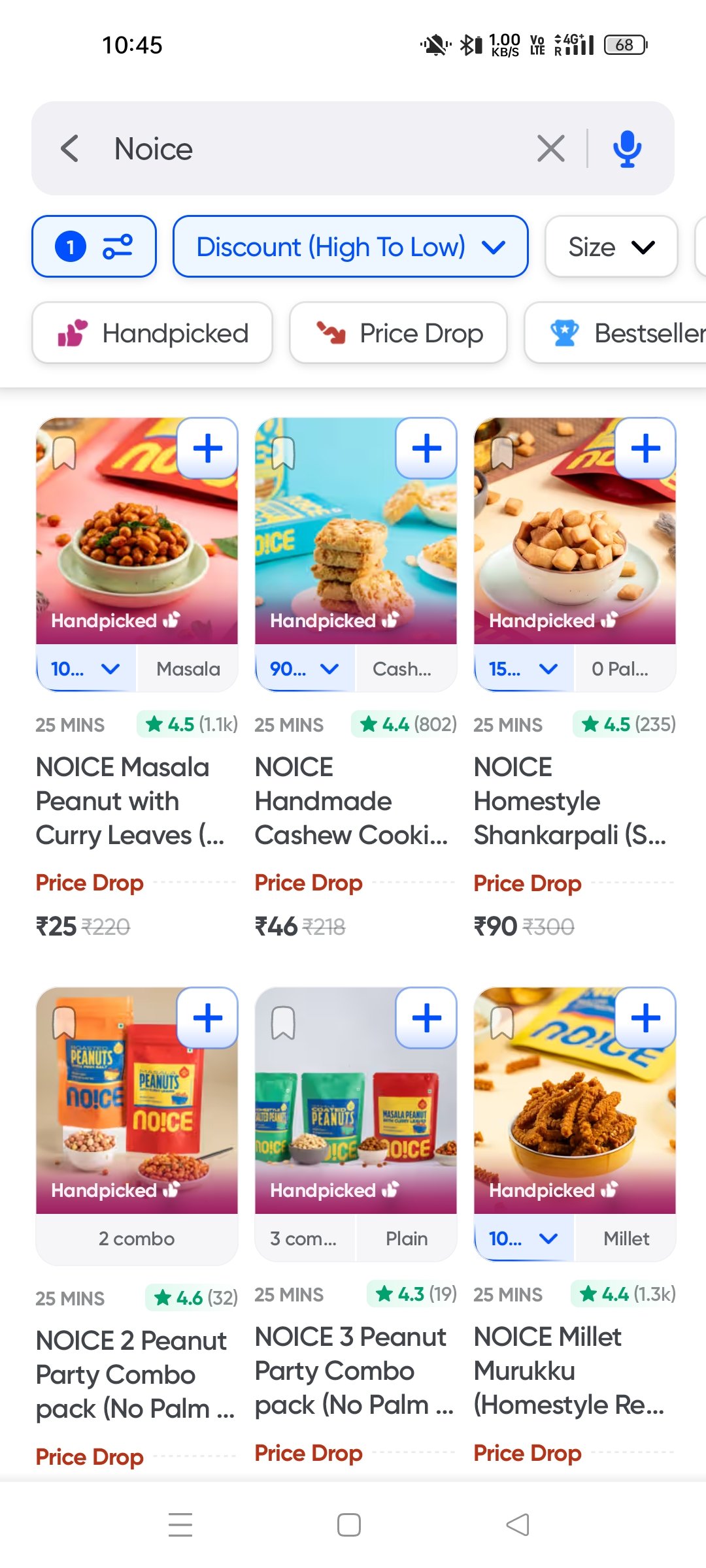Filter by Price Drop chip
706x1568 pixels.
pyautogui.click(x=398, y=333)
